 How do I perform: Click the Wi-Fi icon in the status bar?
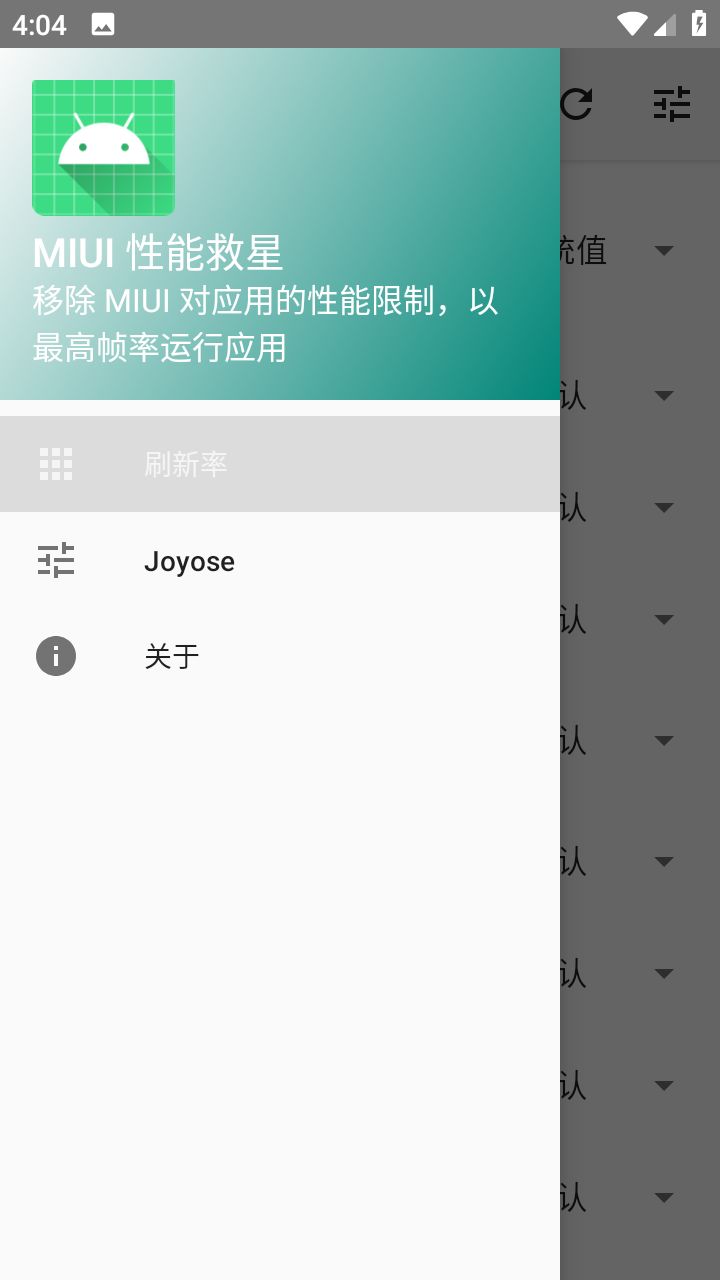633,23
